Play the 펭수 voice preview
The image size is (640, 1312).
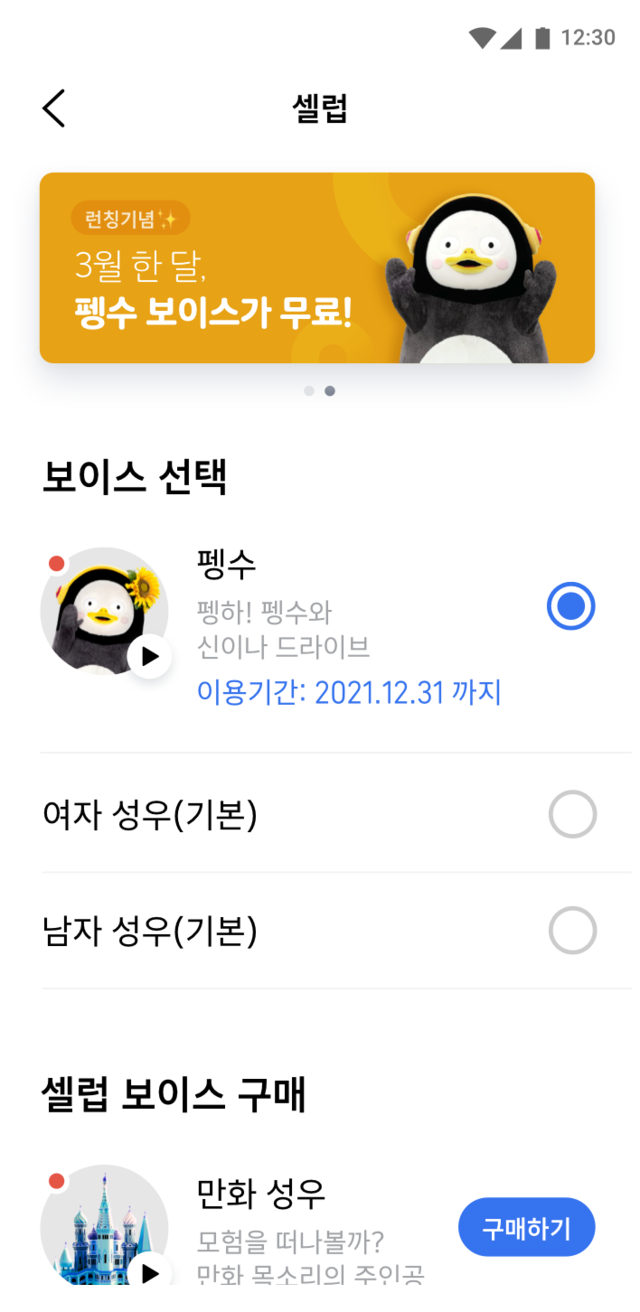150,657
